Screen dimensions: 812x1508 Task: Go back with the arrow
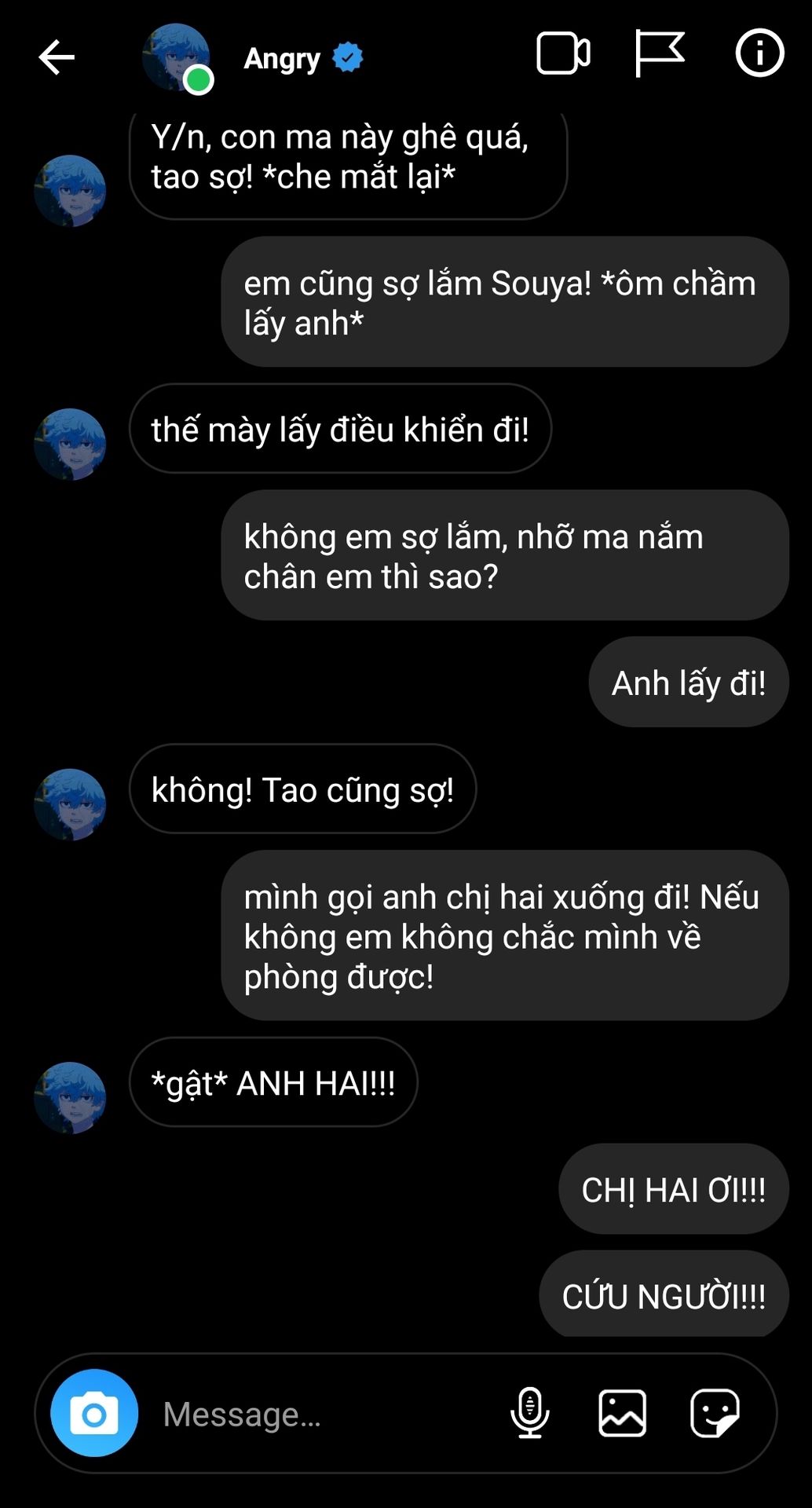57,57
